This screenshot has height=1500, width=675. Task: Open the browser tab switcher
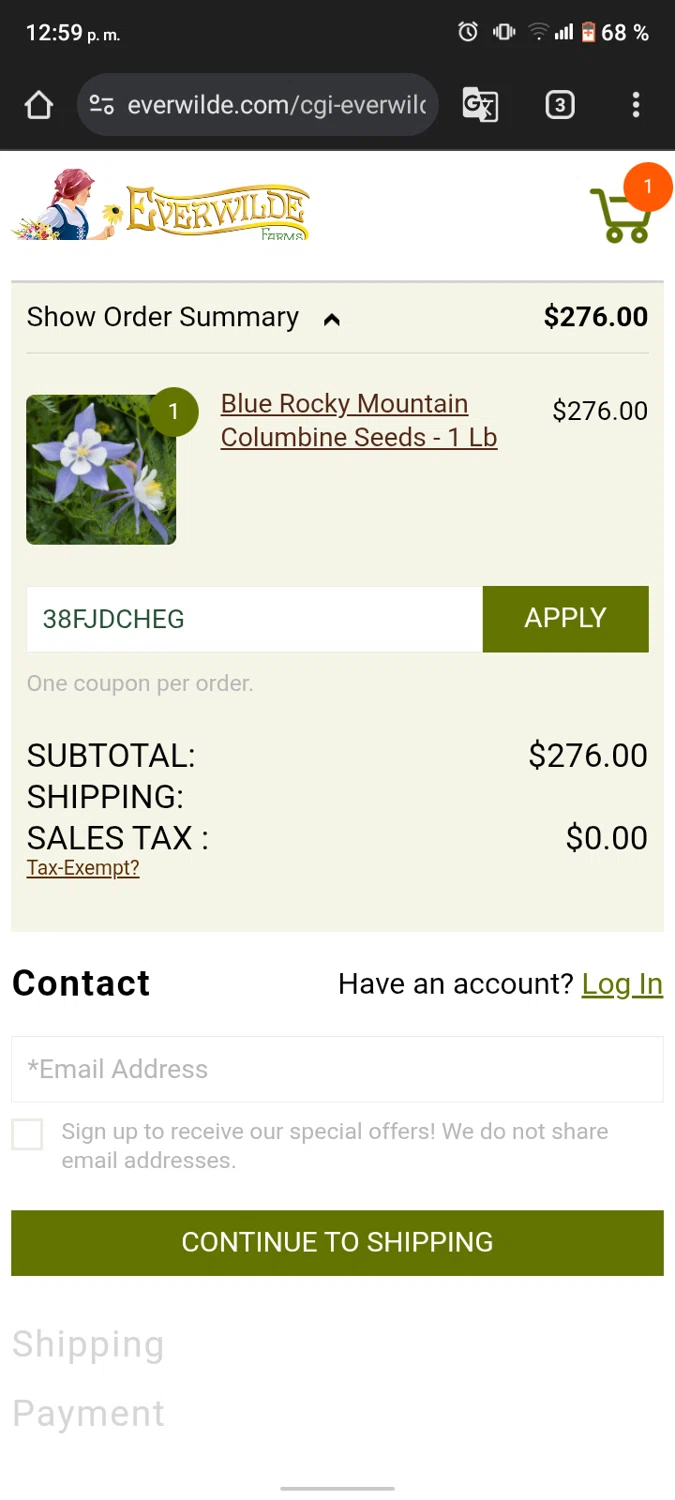tap(559, 105)
